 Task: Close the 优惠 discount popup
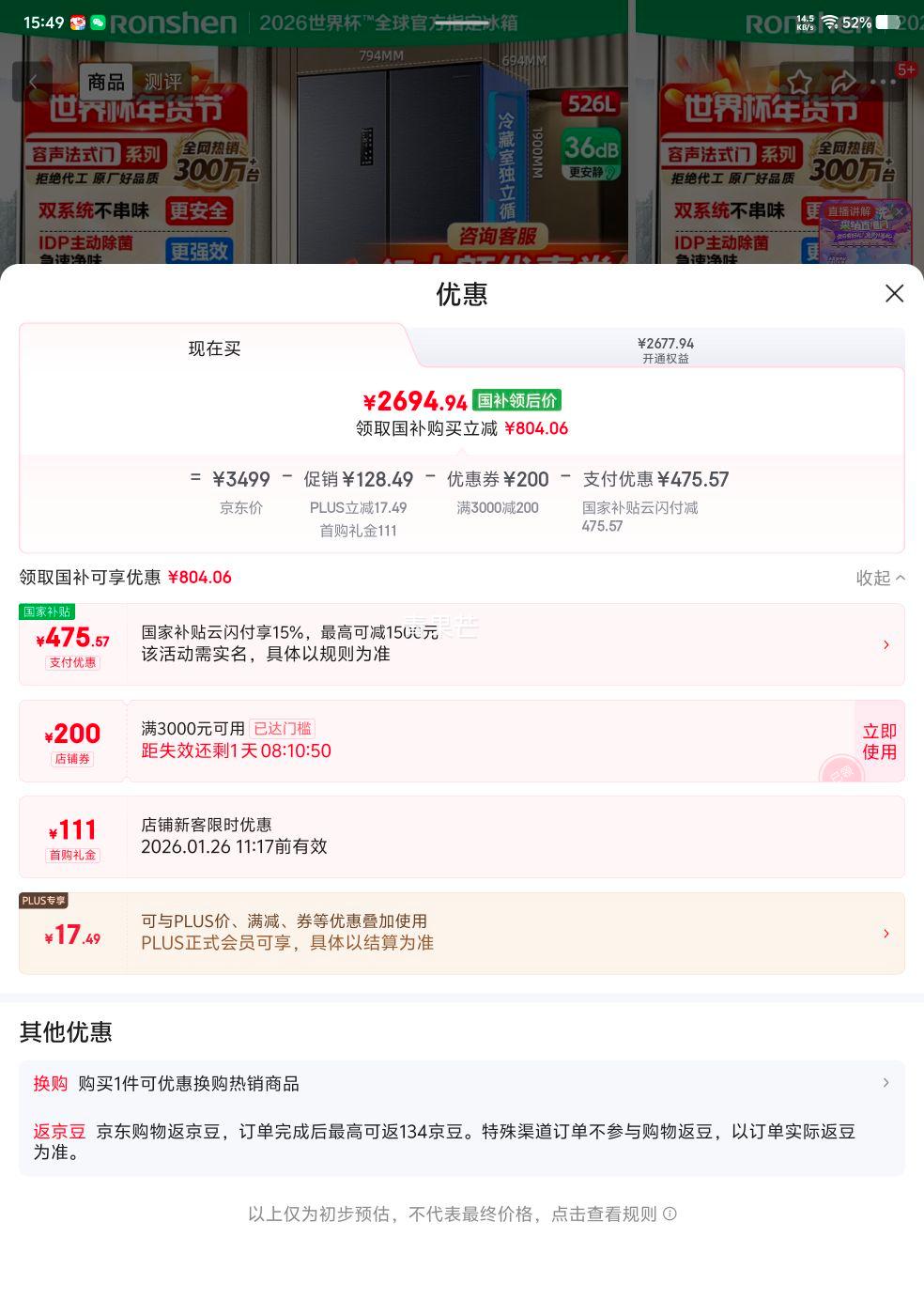893,294
